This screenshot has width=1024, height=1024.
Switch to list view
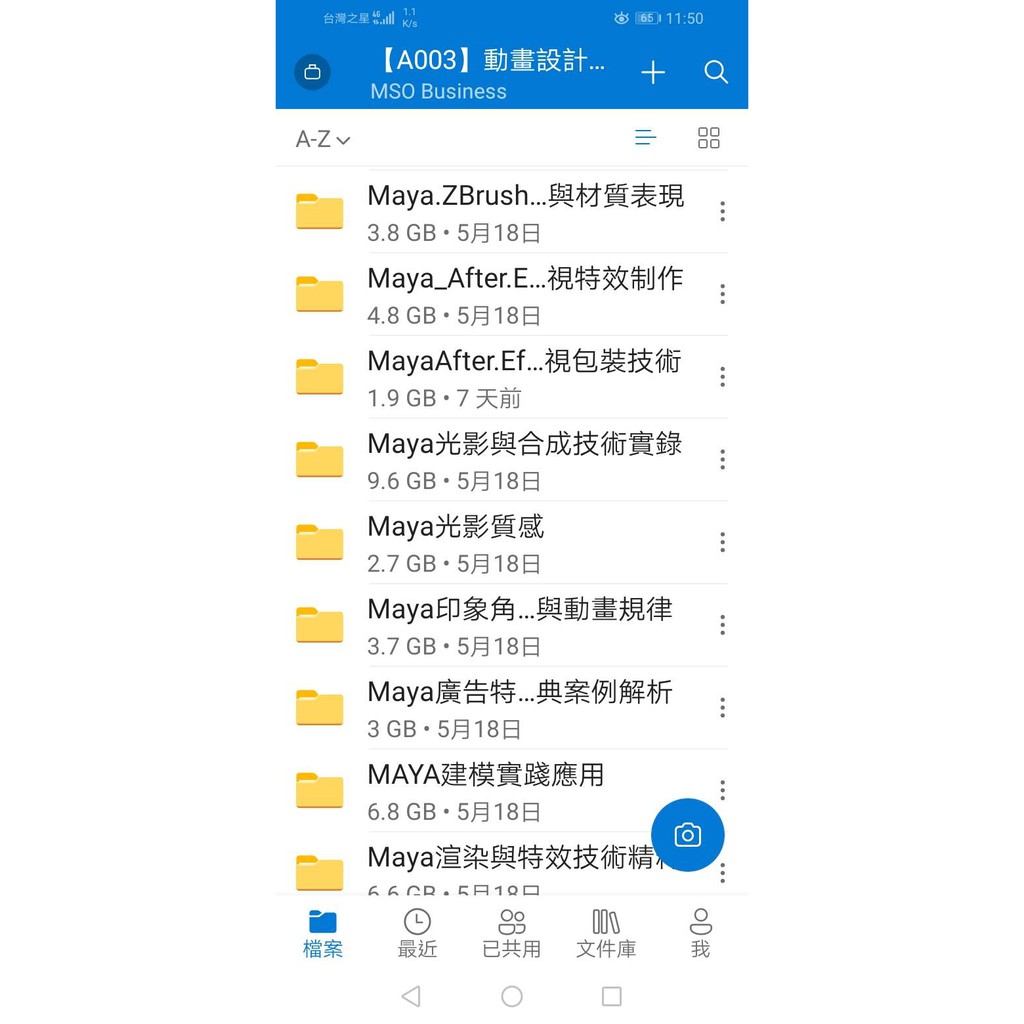645,138
